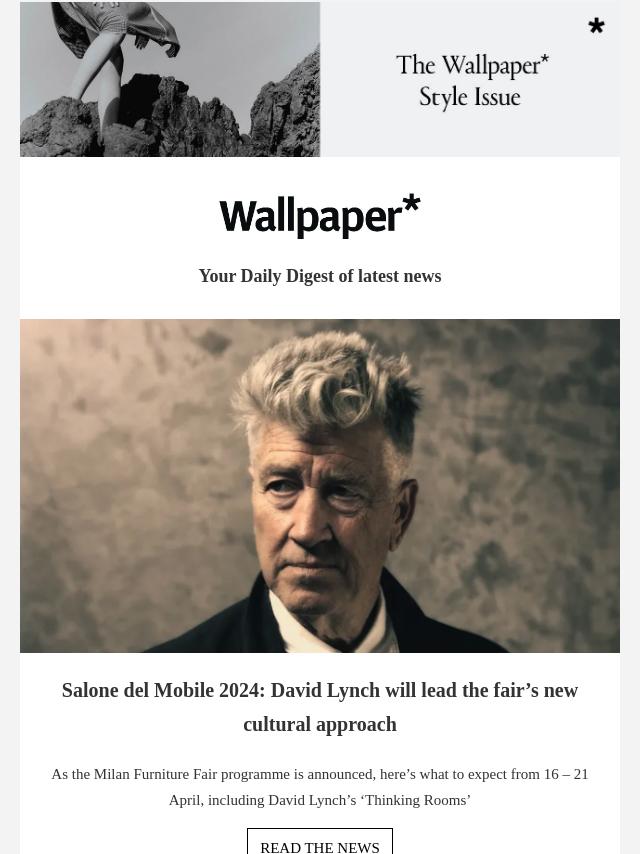640x854 pixels.
Task: Tap the READ THE NEWS button
Action: [x=320, y=845]
